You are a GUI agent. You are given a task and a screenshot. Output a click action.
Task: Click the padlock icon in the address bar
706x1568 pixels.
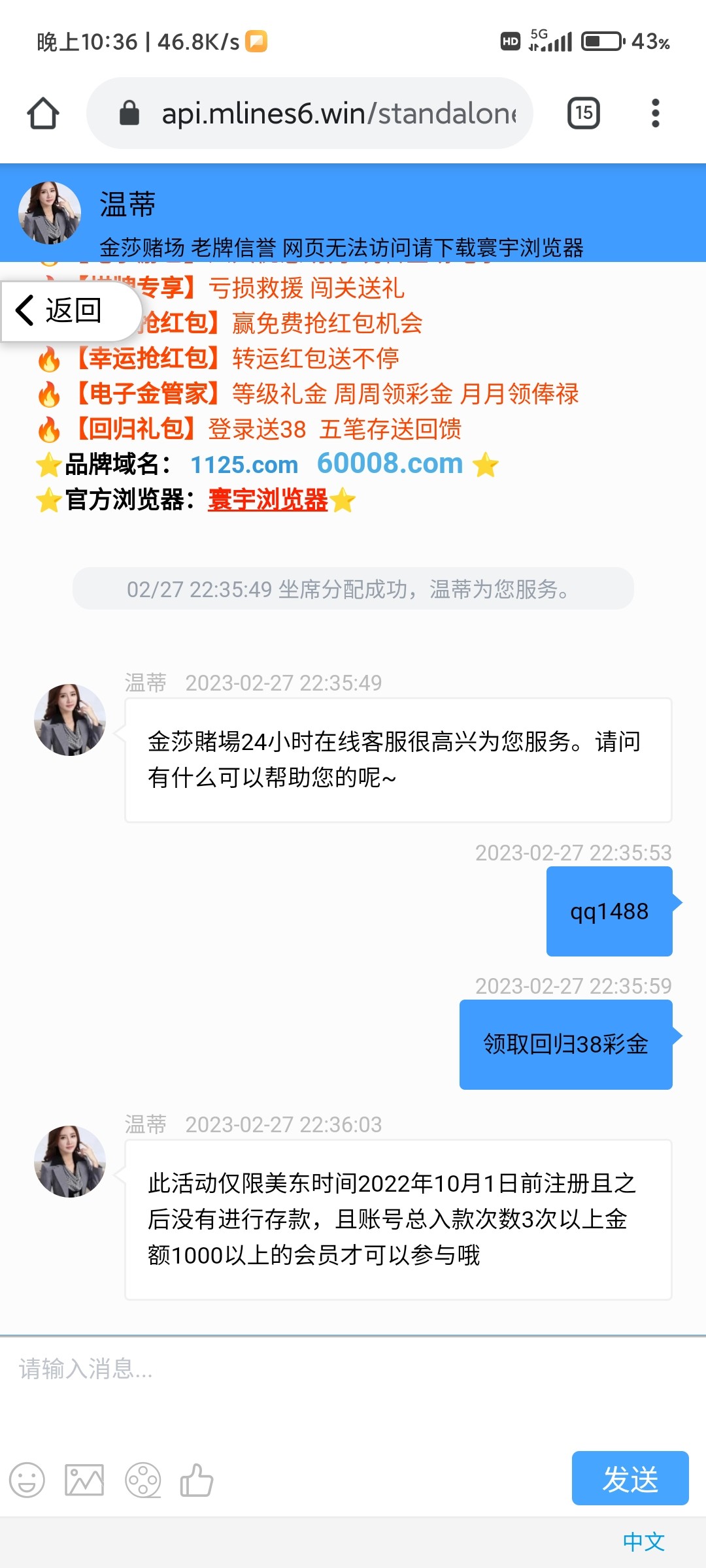tap(131, 112)
